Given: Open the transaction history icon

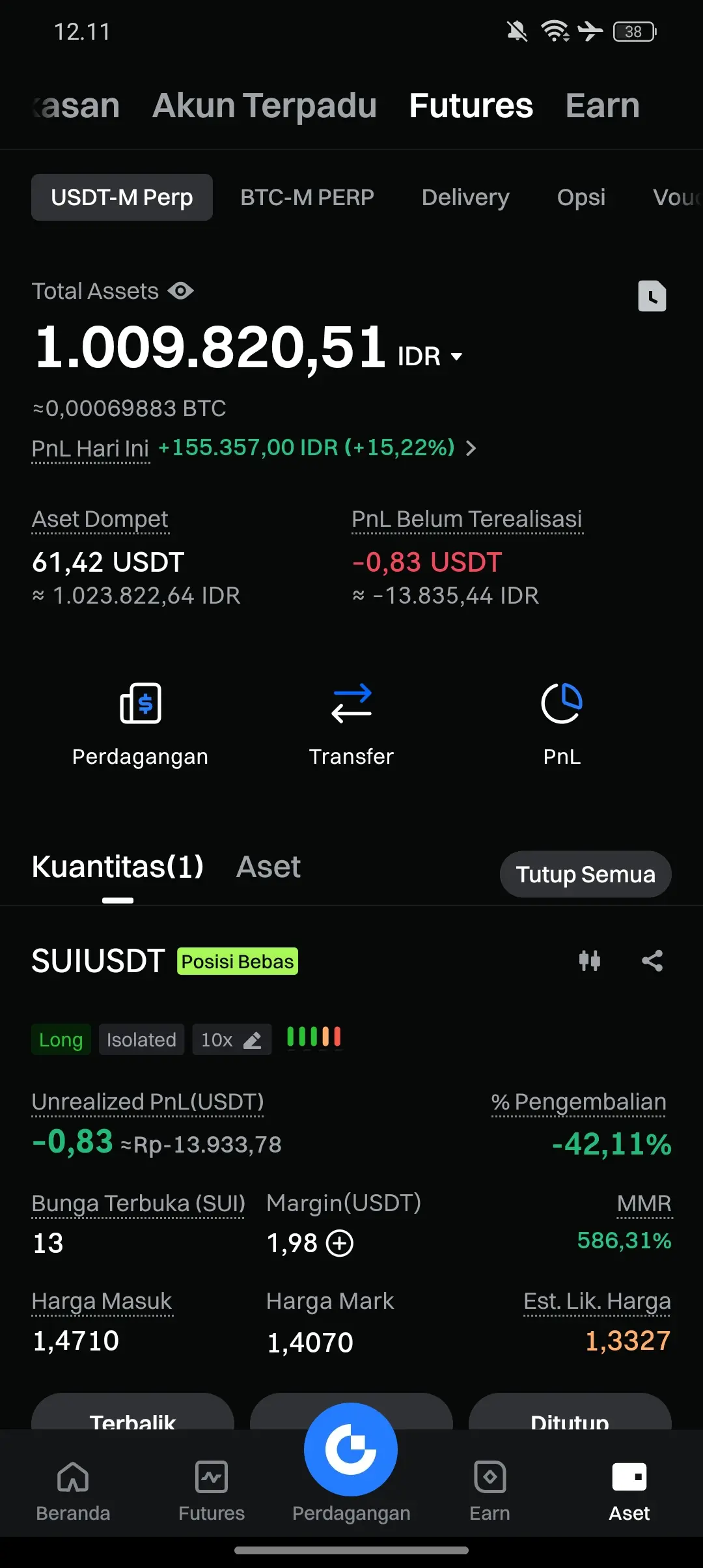Looking at the screenshot, I should pyautogui.click(x=652, y=296).
